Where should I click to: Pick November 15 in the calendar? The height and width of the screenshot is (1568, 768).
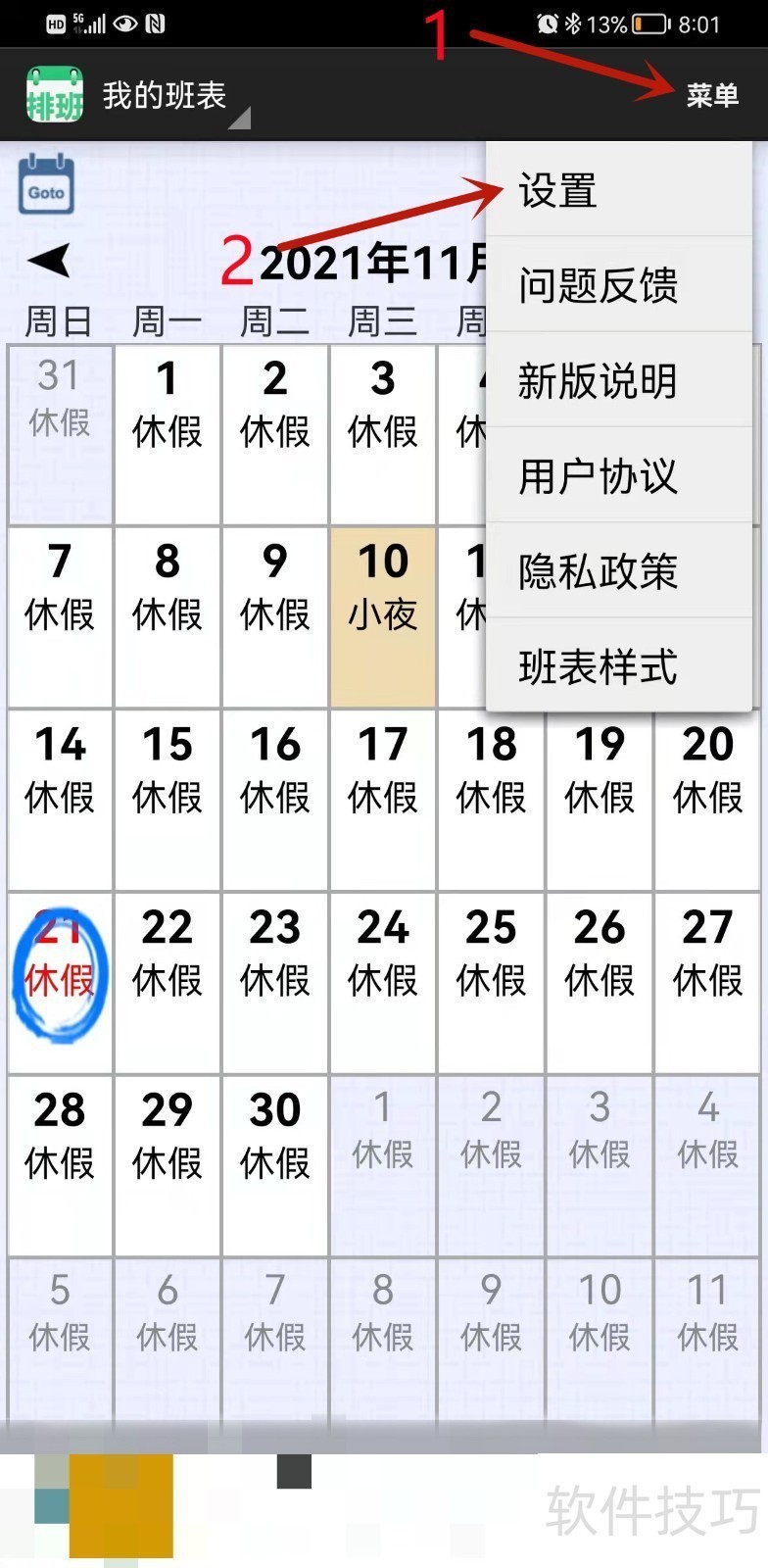[x=168, y=799]
